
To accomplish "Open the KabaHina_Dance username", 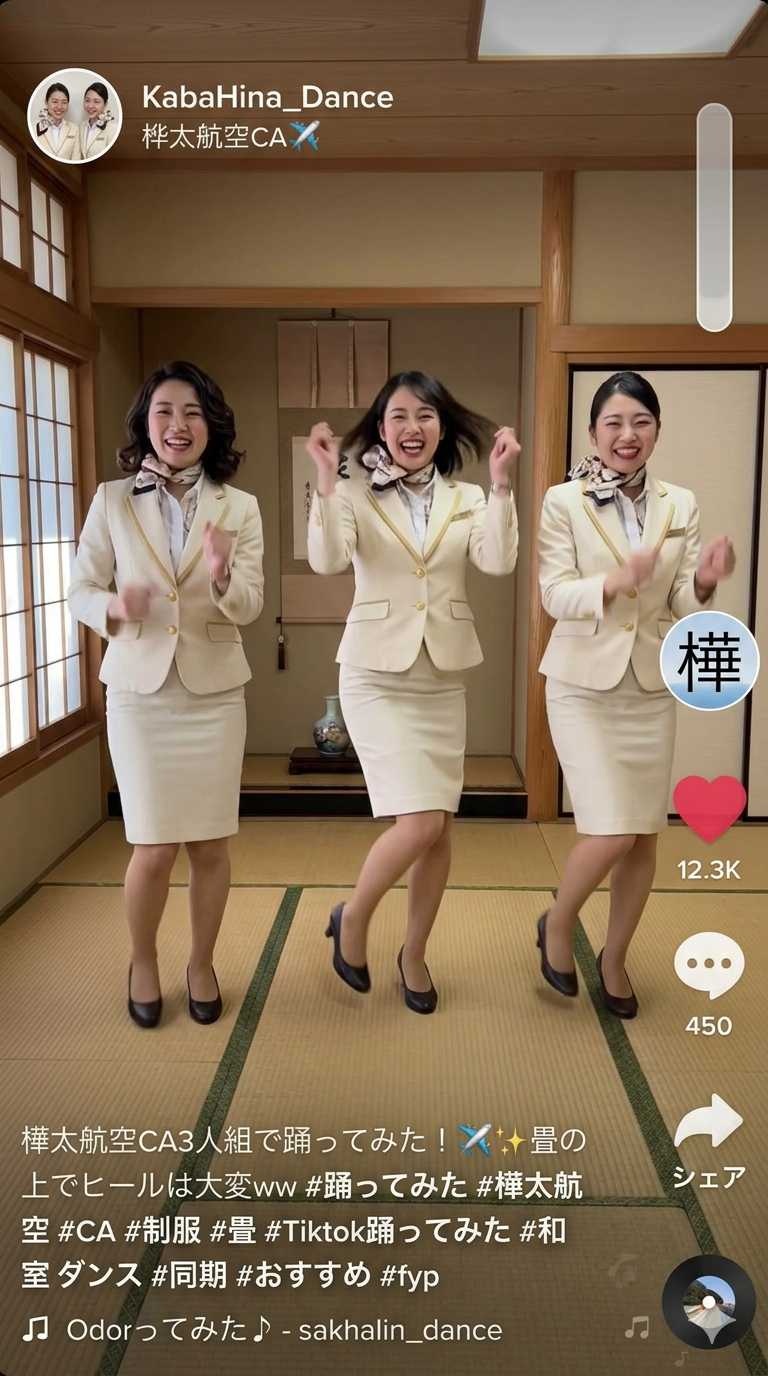I will coord(267,97).
